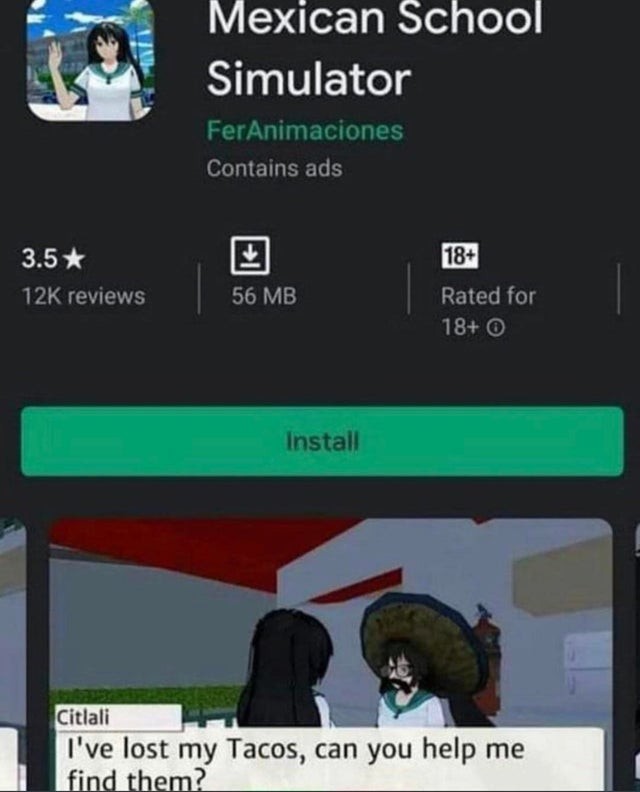Install Mexican School Simulator
This screenshot has height=792, width=640.
point(322,441)
